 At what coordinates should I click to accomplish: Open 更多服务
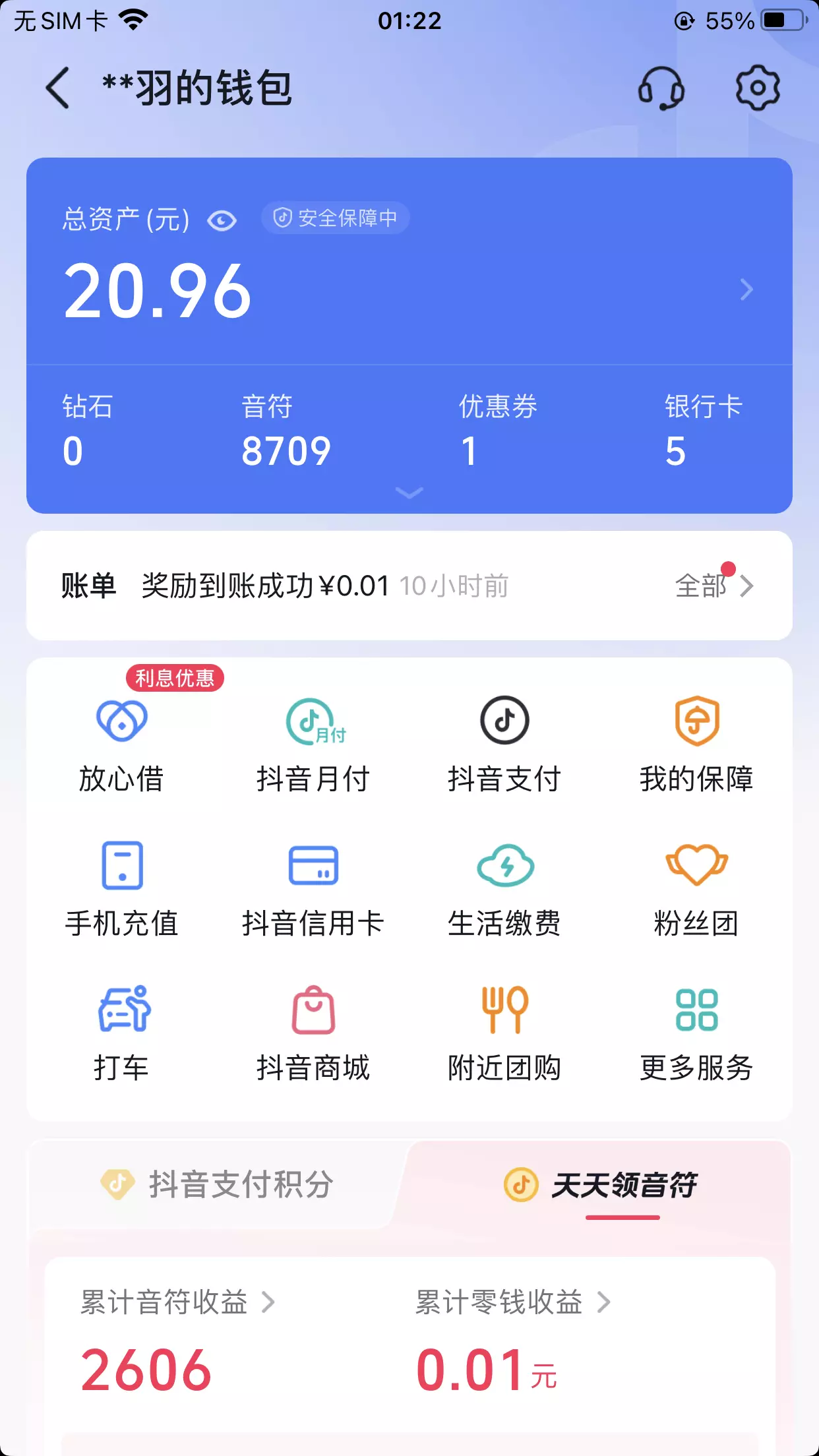[696, 1033]
